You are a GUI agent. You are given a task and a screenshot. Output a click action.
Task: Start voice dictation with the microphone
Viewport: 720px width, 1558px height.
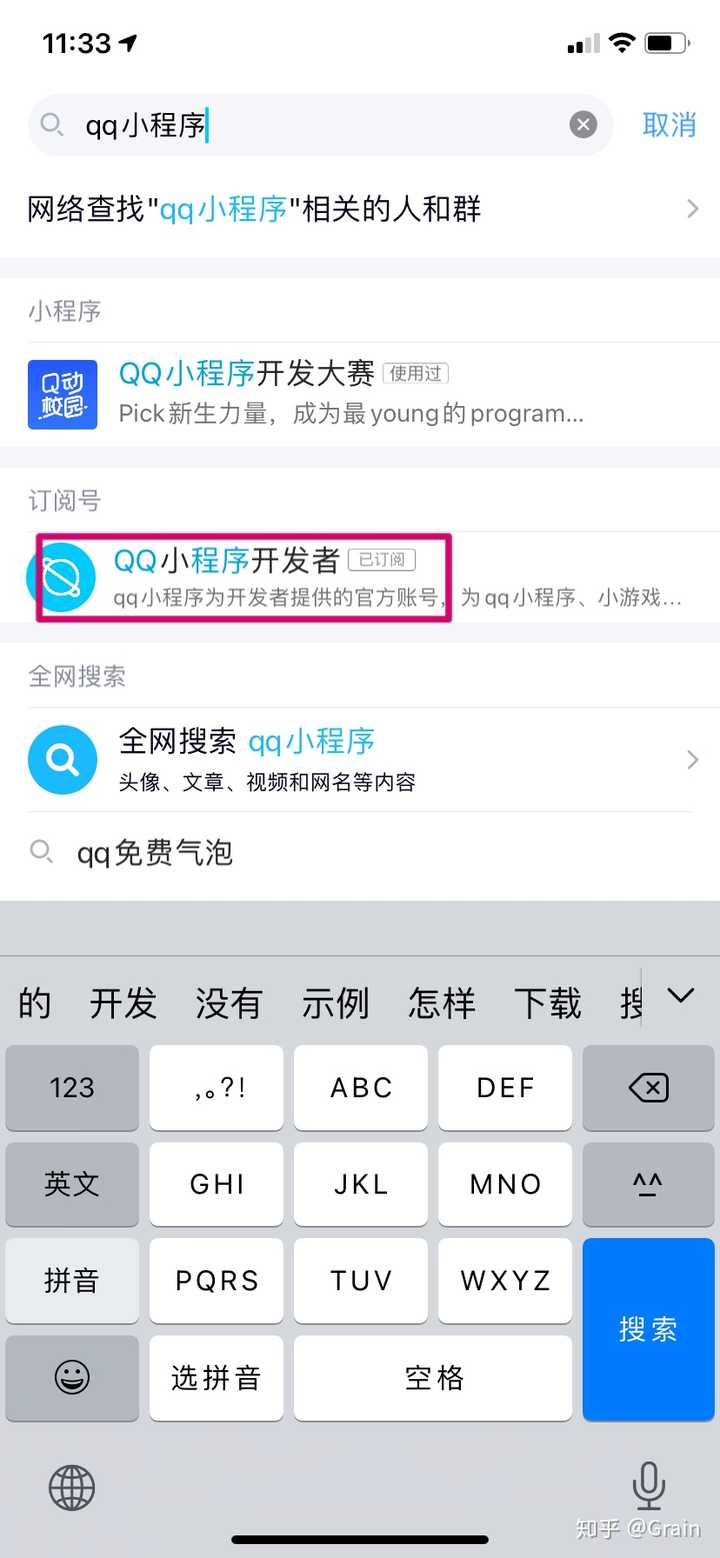(648, 1486)
